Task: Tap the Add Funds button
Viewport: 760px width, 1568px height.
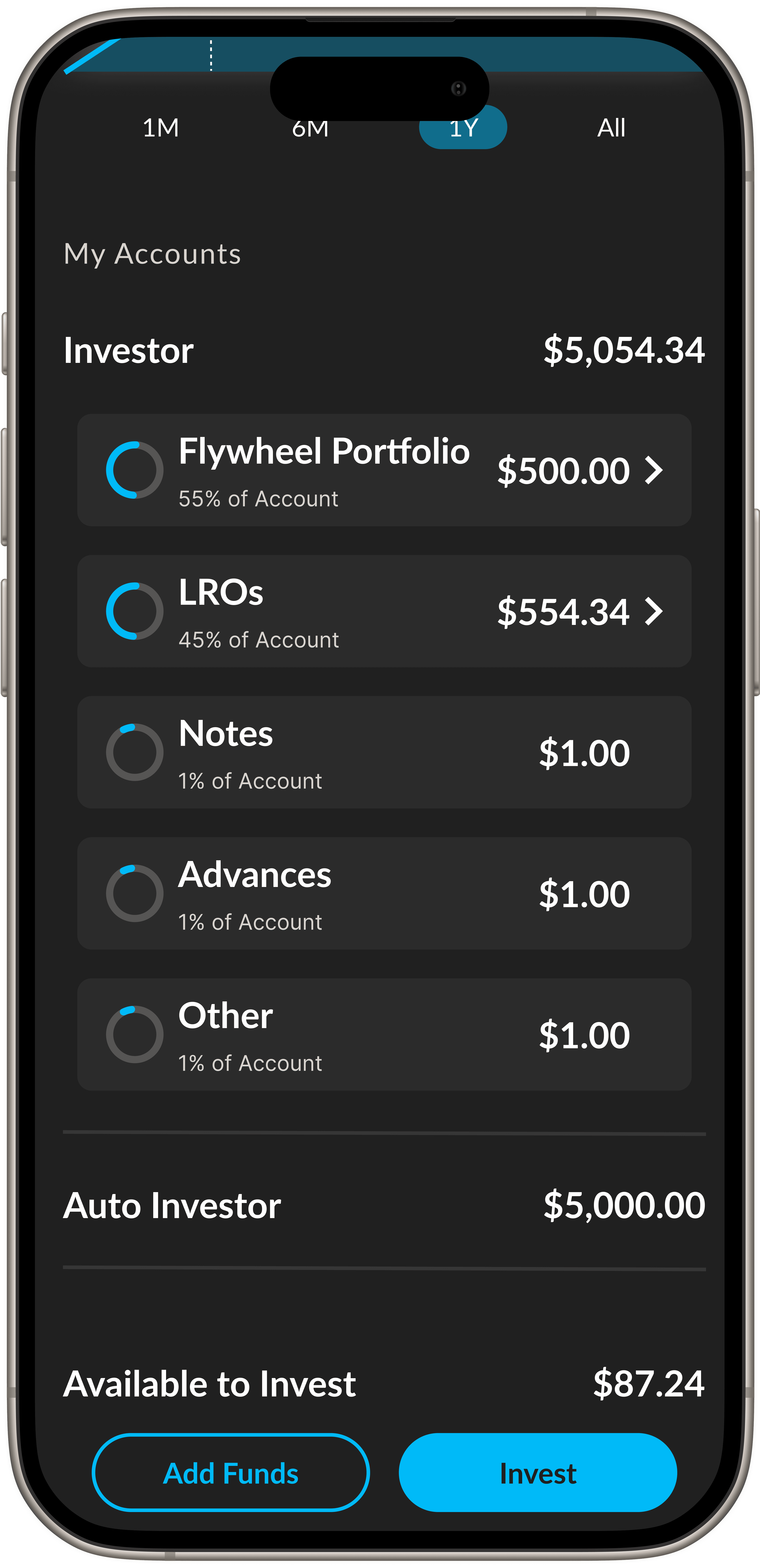Action: pos(231,1473)
